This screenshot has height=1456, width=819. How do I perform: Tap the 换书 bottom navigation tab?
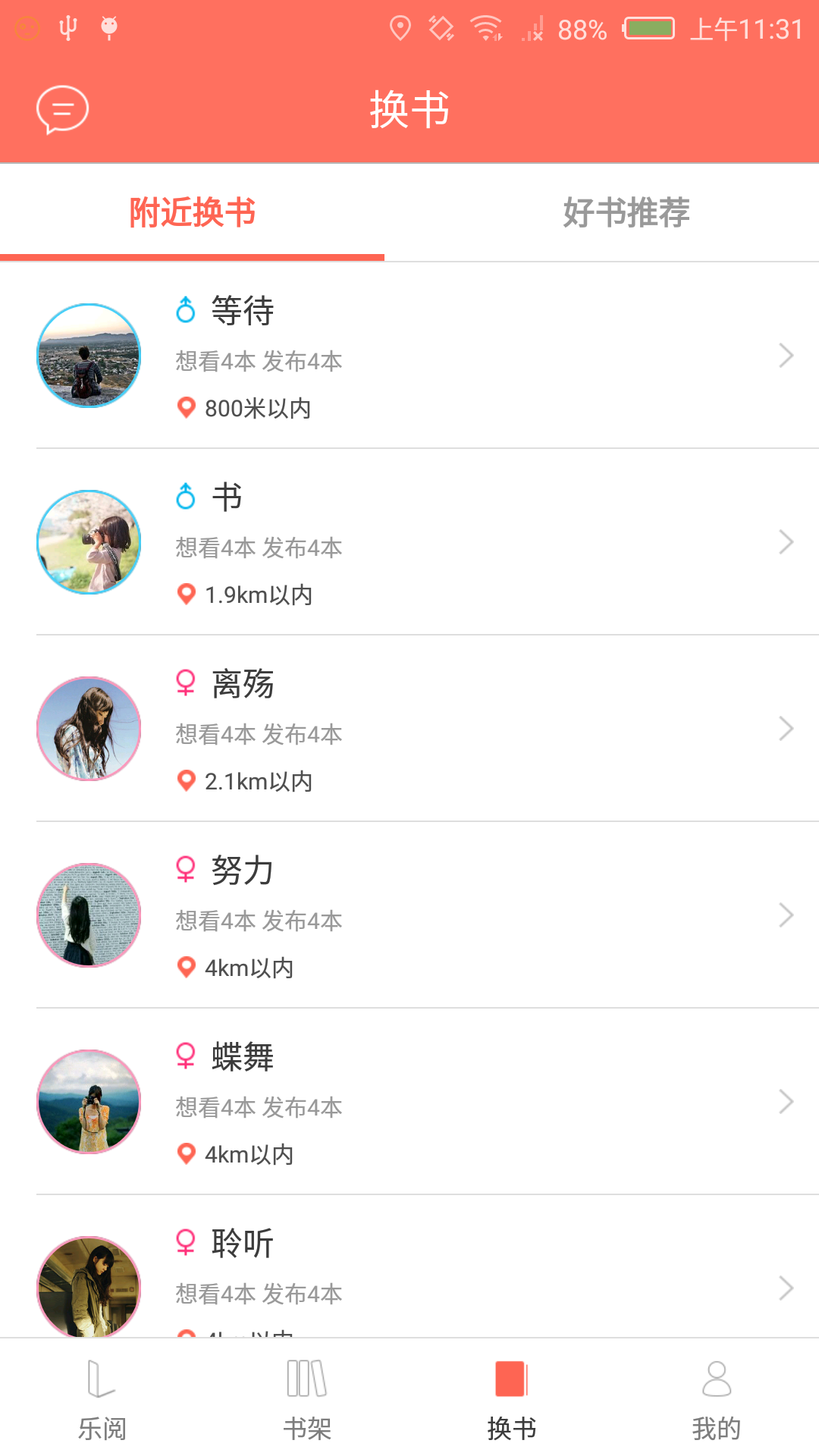click(x=512, y=1399)
